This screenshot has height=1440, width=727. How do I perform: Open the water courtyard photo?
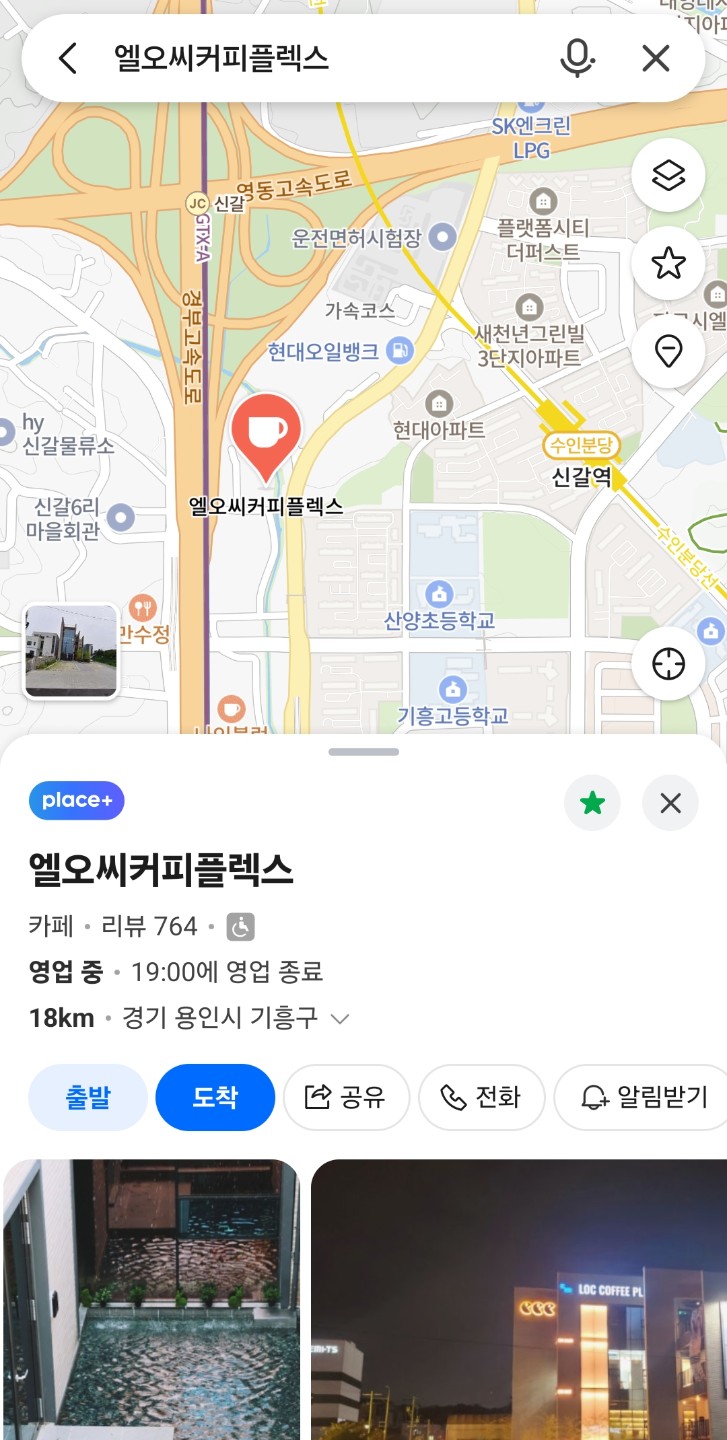point(151,1299)
